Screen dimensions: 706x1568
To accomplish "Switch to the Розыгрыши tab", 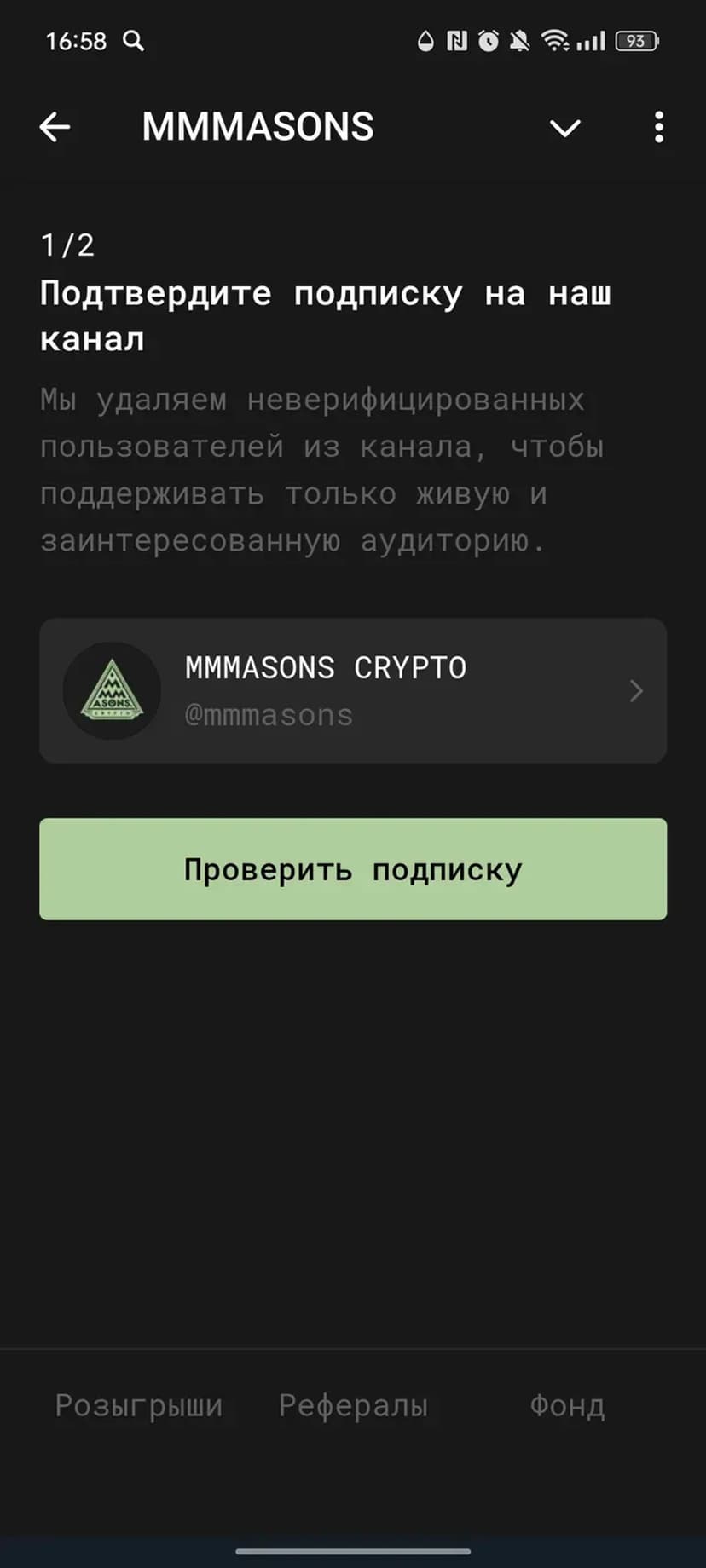I will [x=139, y=1405].
